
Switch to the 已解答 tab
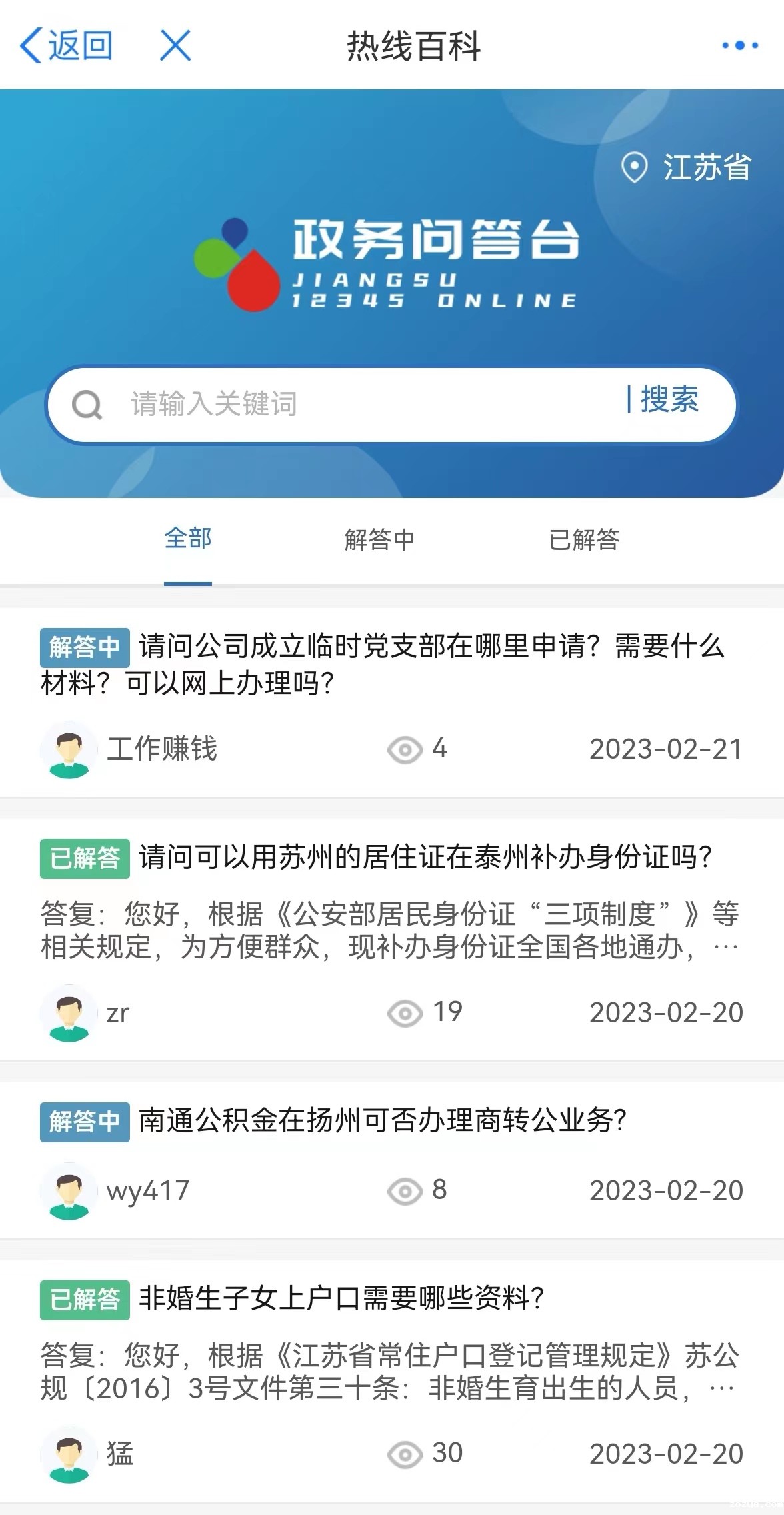(584, 539)
